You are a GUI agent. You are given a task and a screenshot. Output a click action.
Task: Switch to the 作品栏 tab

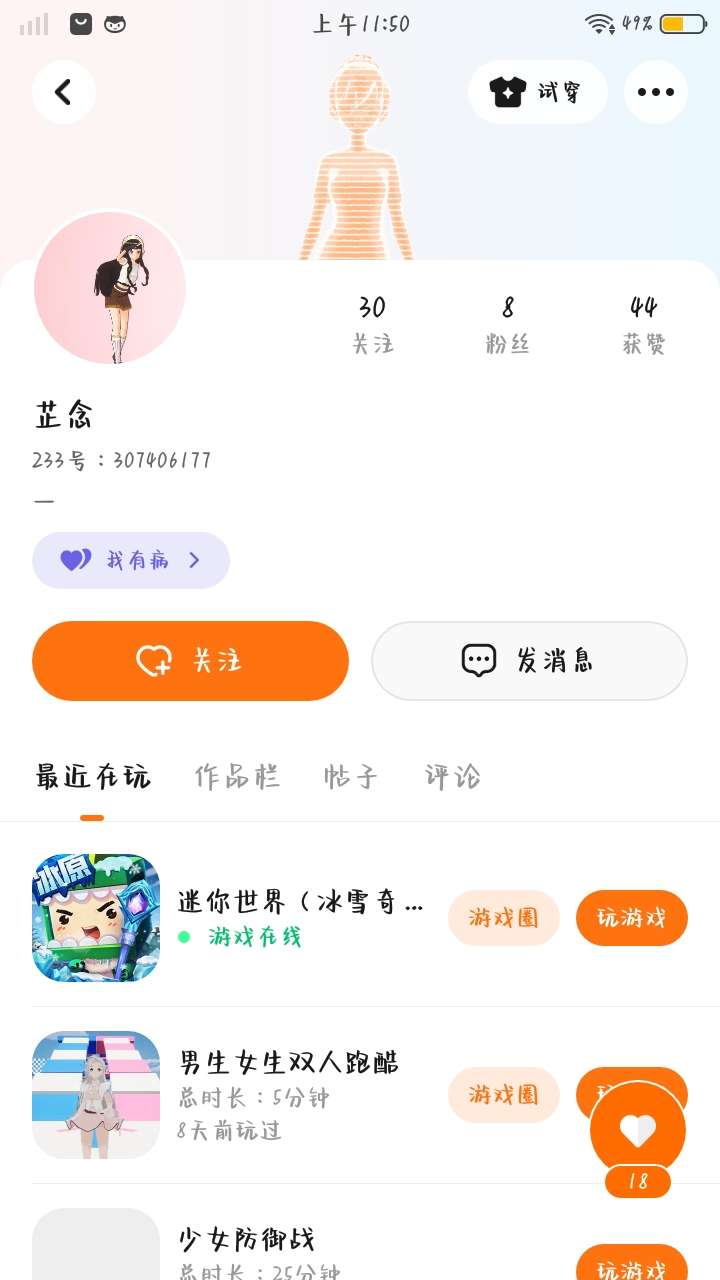coord(237,777)
